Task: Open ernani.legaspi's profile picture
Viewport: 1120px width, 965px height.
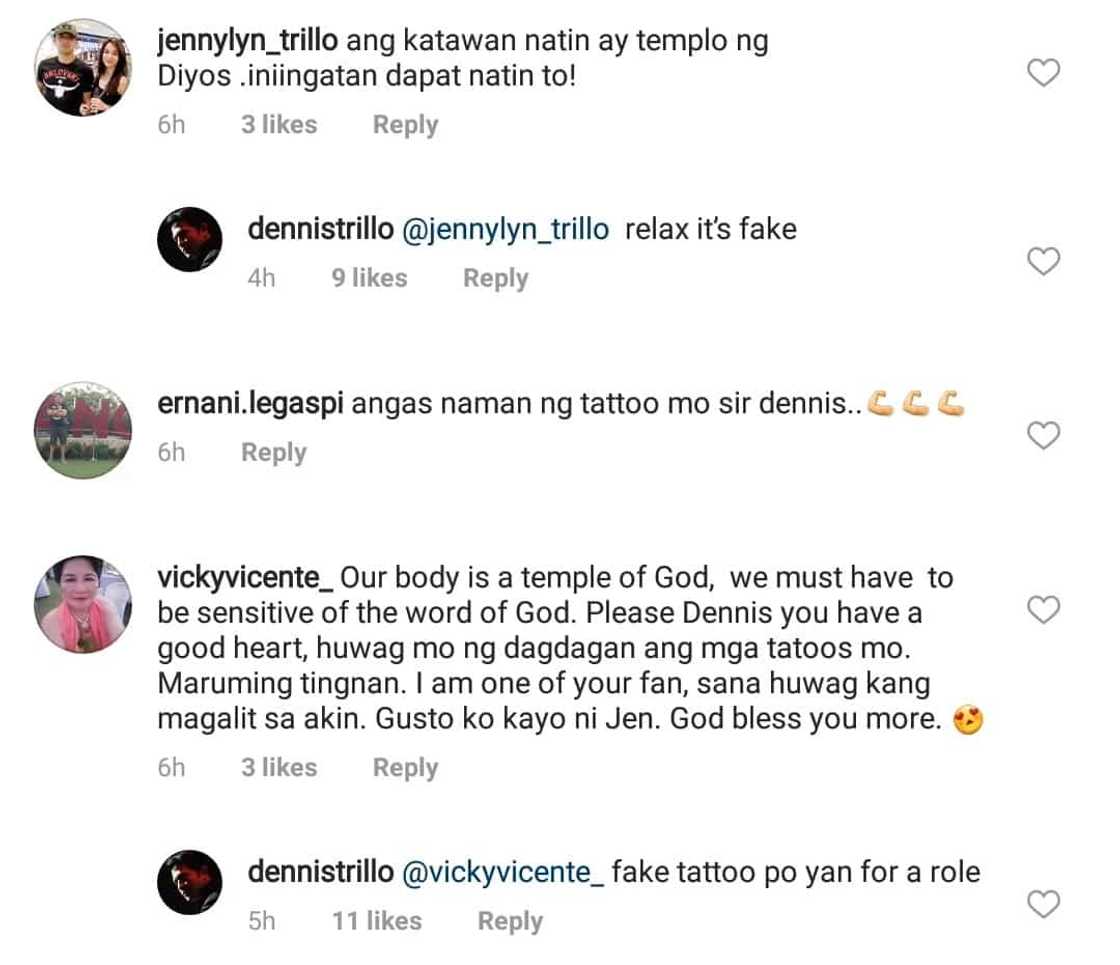Action: coord(83,430)
